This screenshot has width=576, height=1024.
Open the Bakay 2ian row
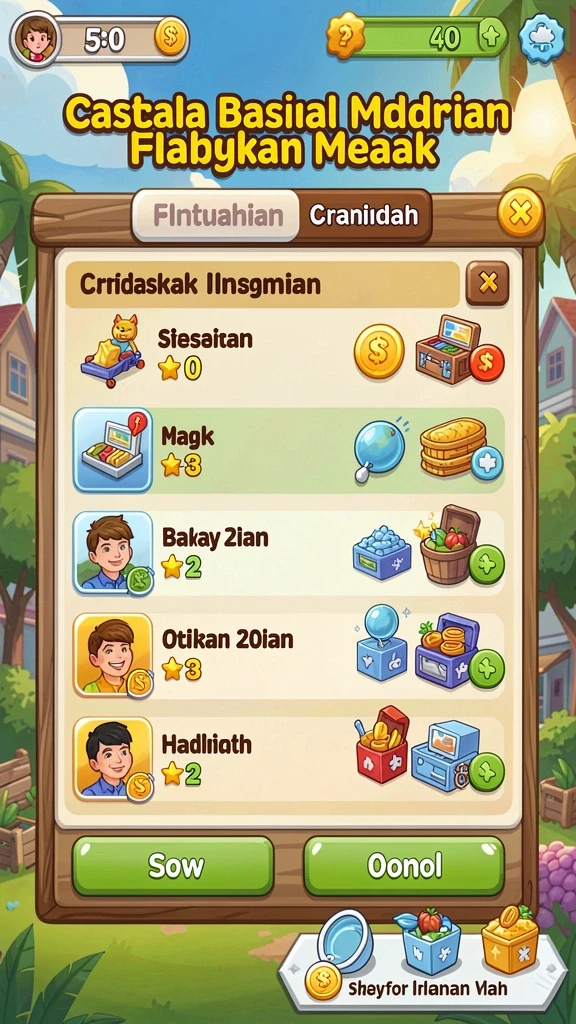[x=289, y=552]
